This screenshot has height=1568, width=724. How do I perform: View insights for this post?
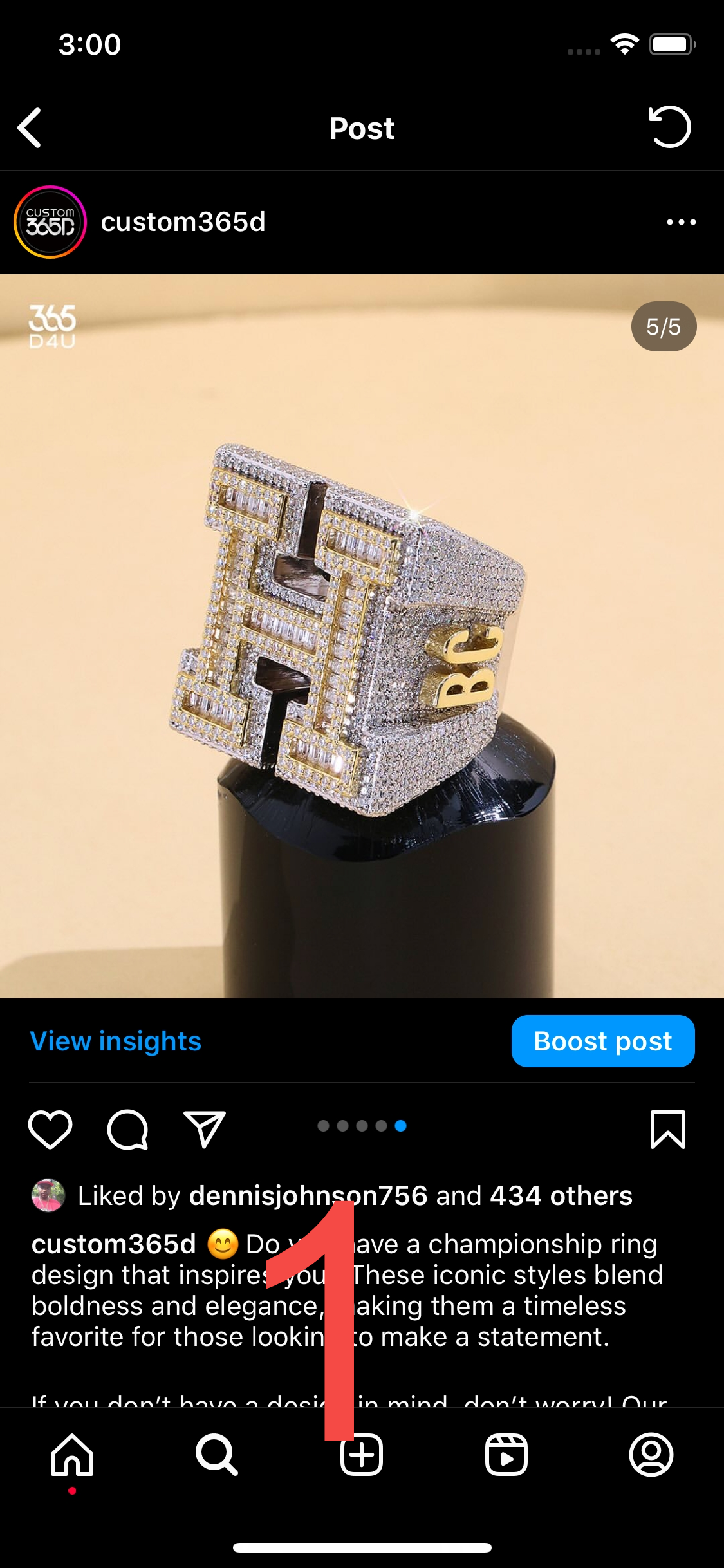[x=116, y=1041]
